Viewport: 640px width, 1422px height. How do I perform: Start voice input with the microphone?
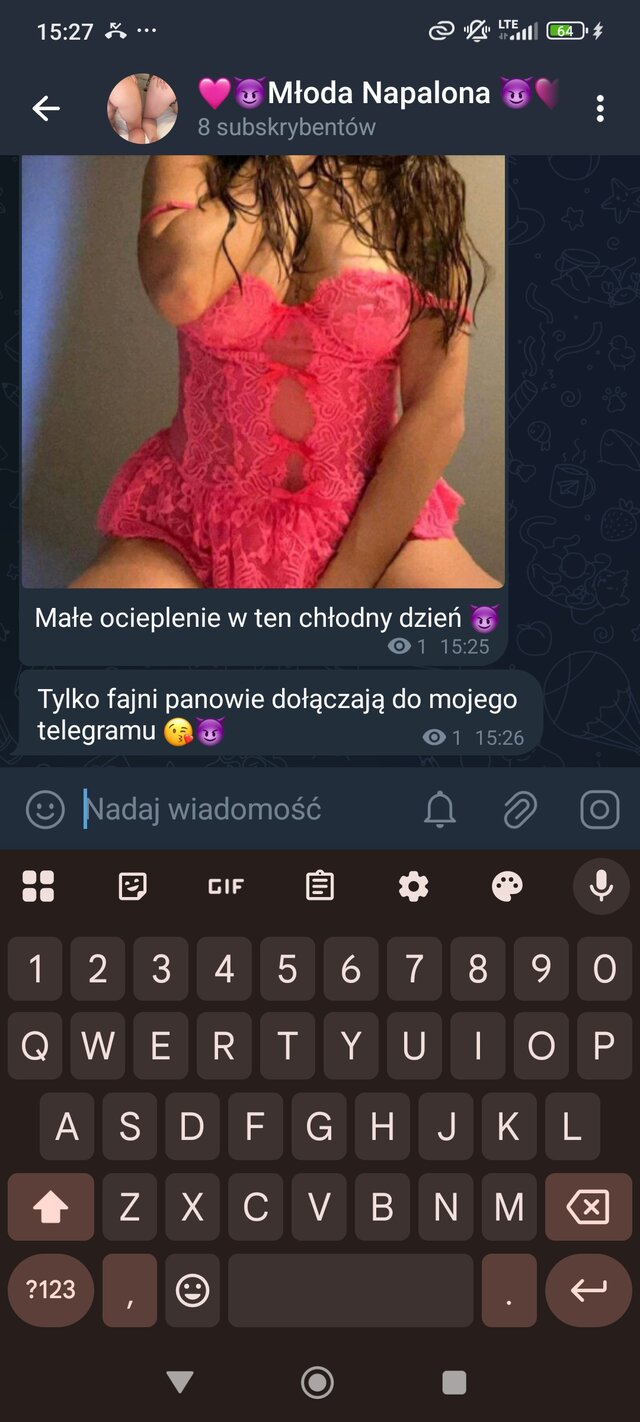pyautogui.click(x=601, y=886)
